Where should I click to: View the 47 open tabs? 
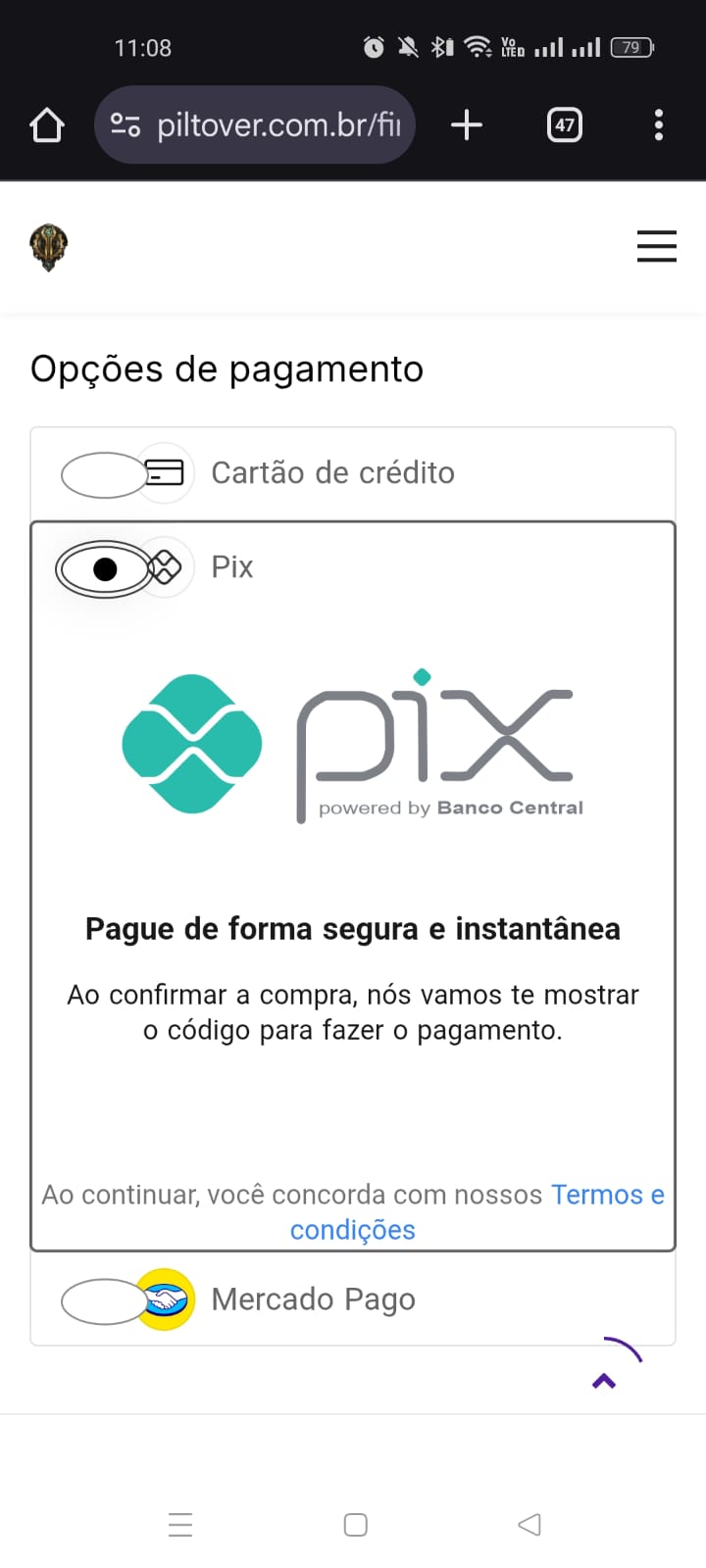pos(564,124)
